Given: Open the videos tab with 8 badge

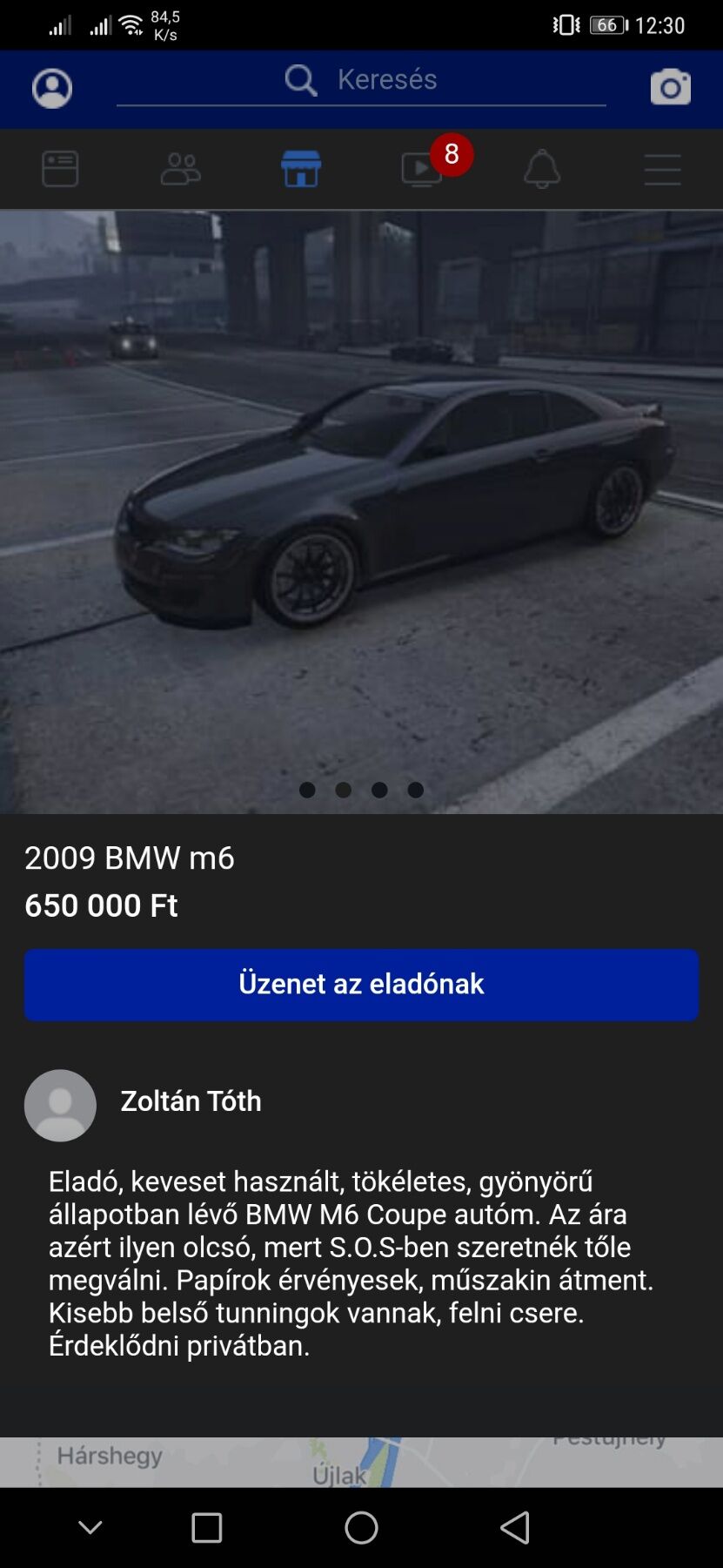Looking at the screenshot, I should 423,169.
